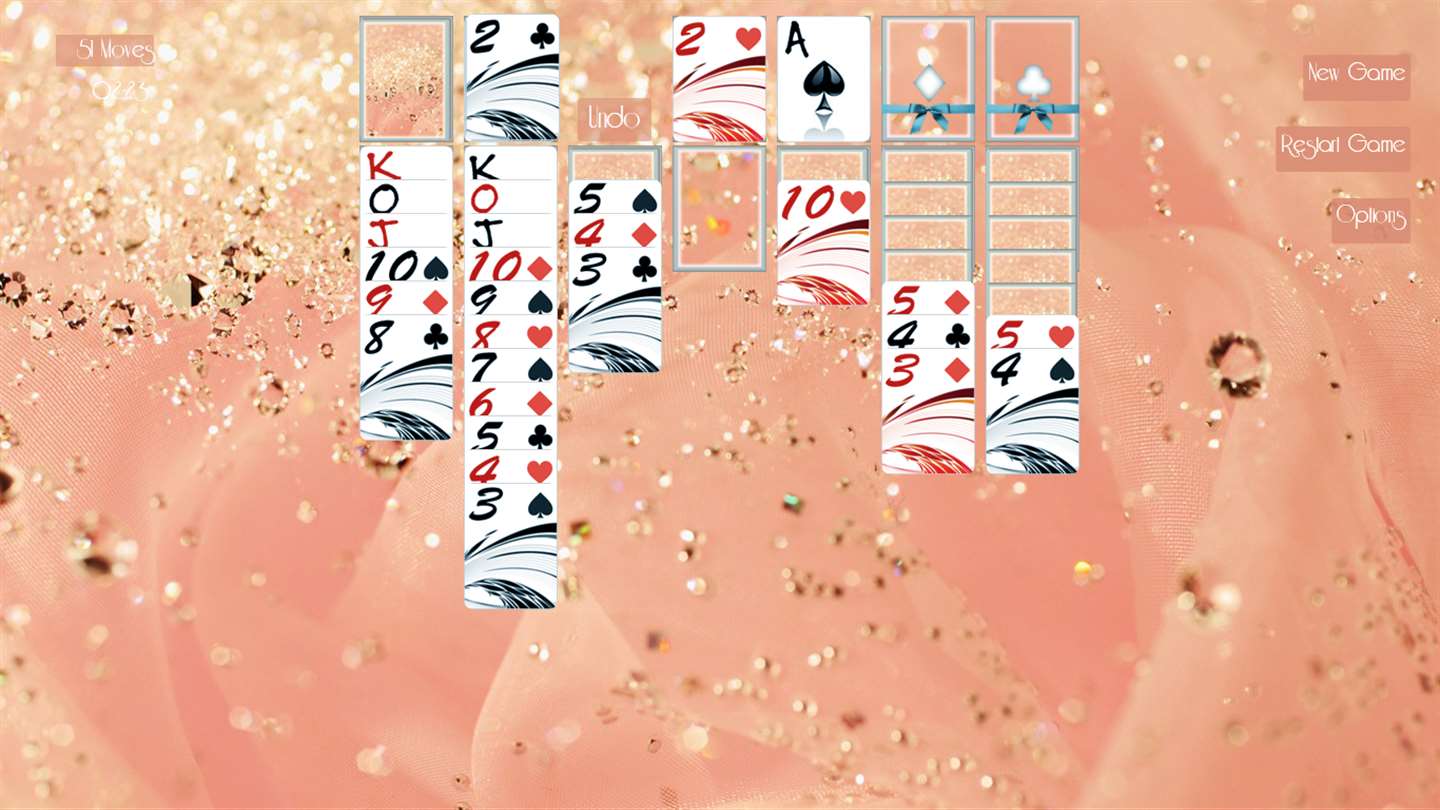Tap the empty club foundation slot
The image size is (1440, 810).
[1032, 78]
